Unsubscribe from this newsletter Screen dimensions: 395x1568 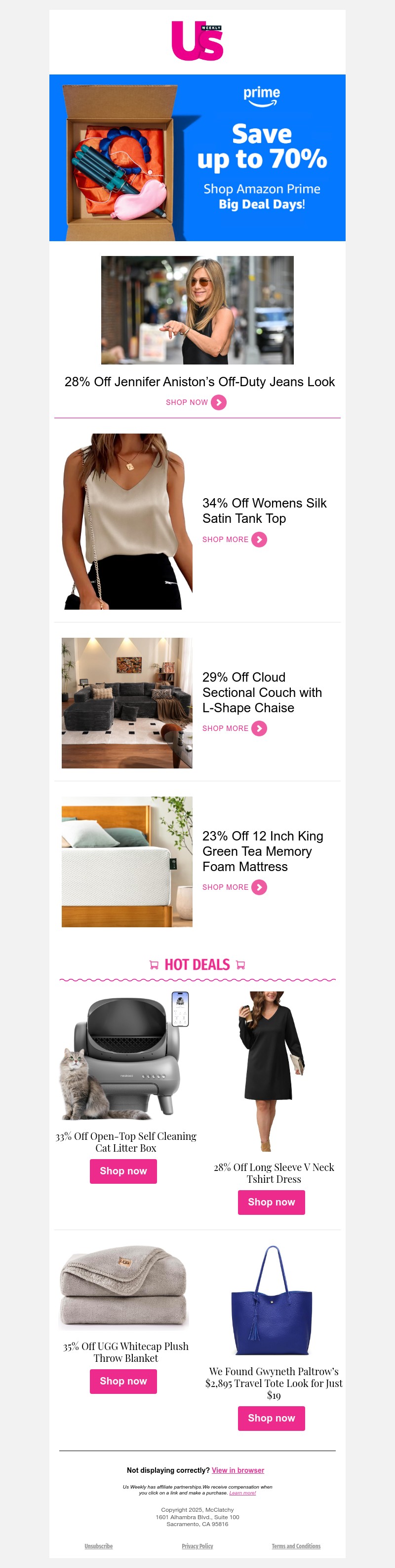point(98,1545)
